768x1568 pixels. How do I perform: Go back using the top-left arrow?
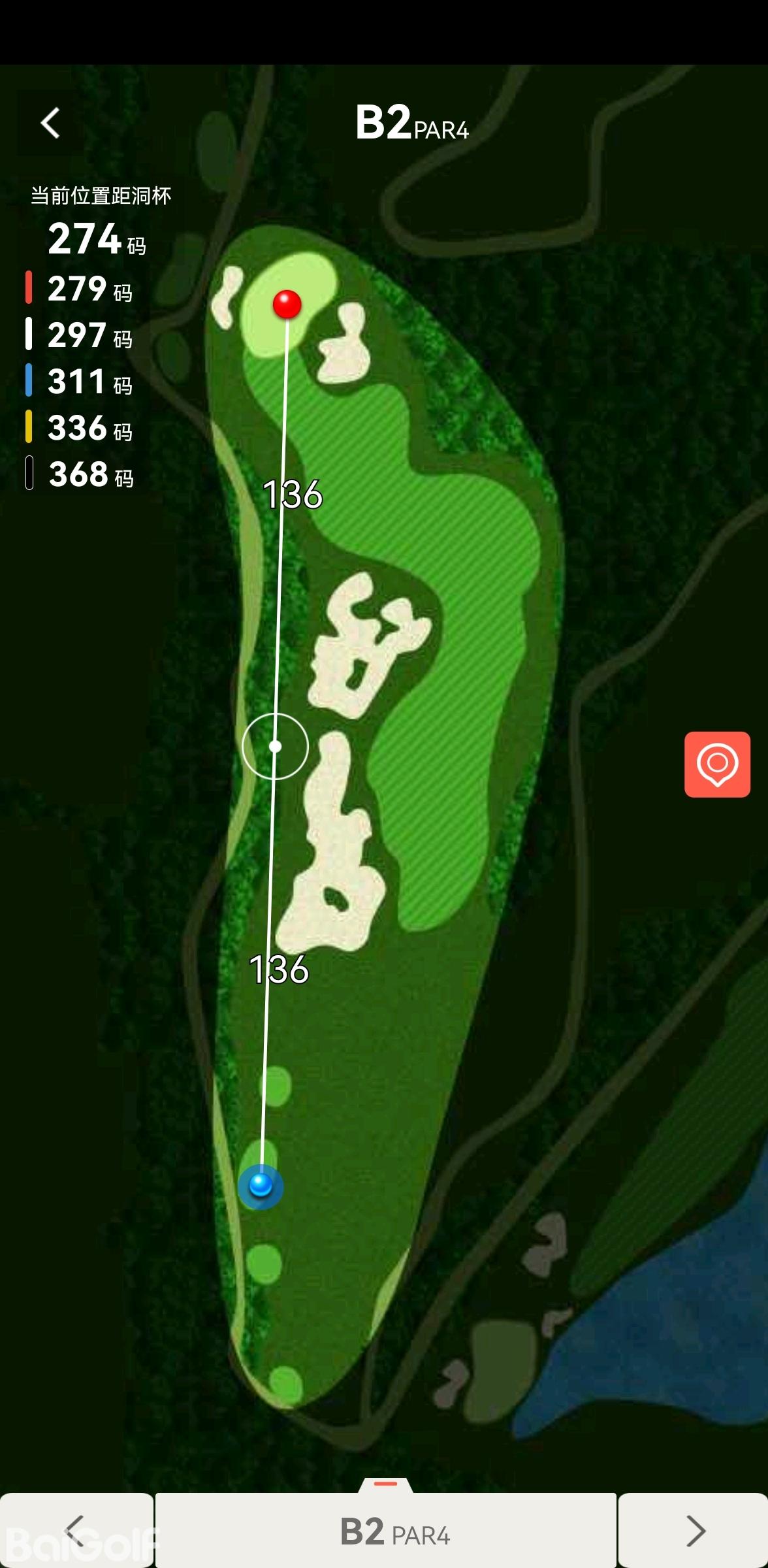point(50,123)
